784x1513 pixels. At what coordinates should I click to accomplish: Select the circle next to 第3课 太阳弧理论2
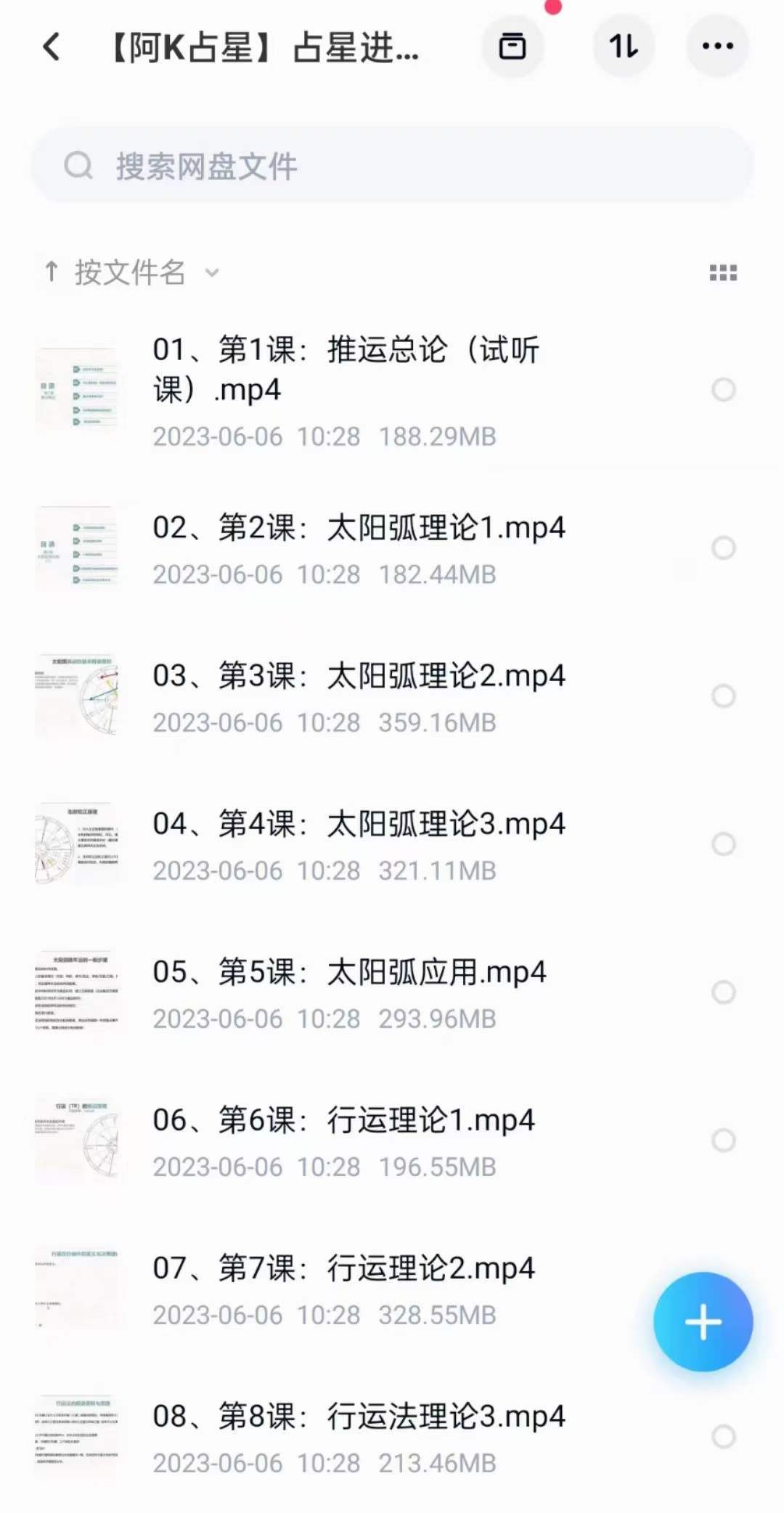click(x=722, y=695)
